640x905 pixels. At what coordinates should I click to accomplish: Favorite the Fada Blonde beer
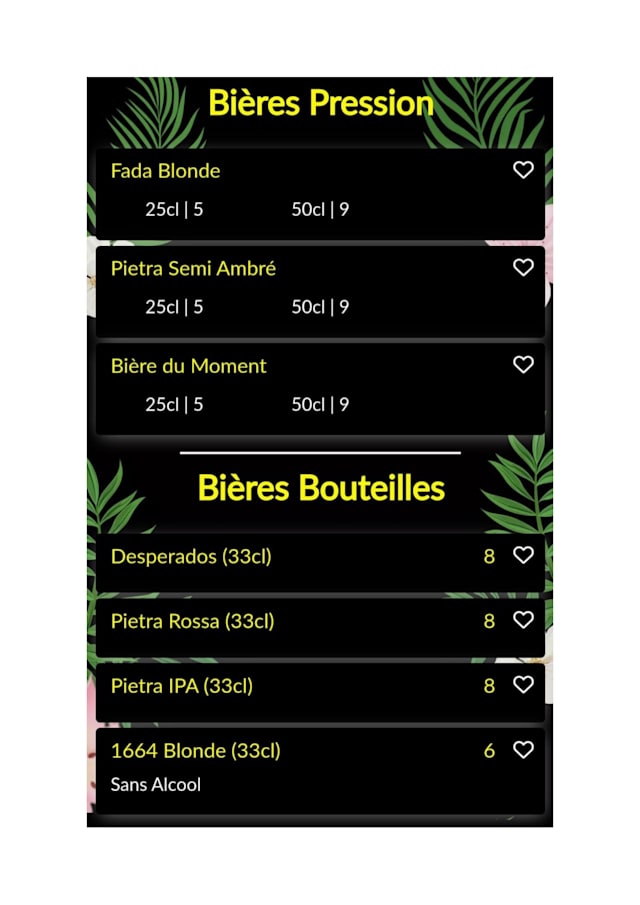(523, 171)
